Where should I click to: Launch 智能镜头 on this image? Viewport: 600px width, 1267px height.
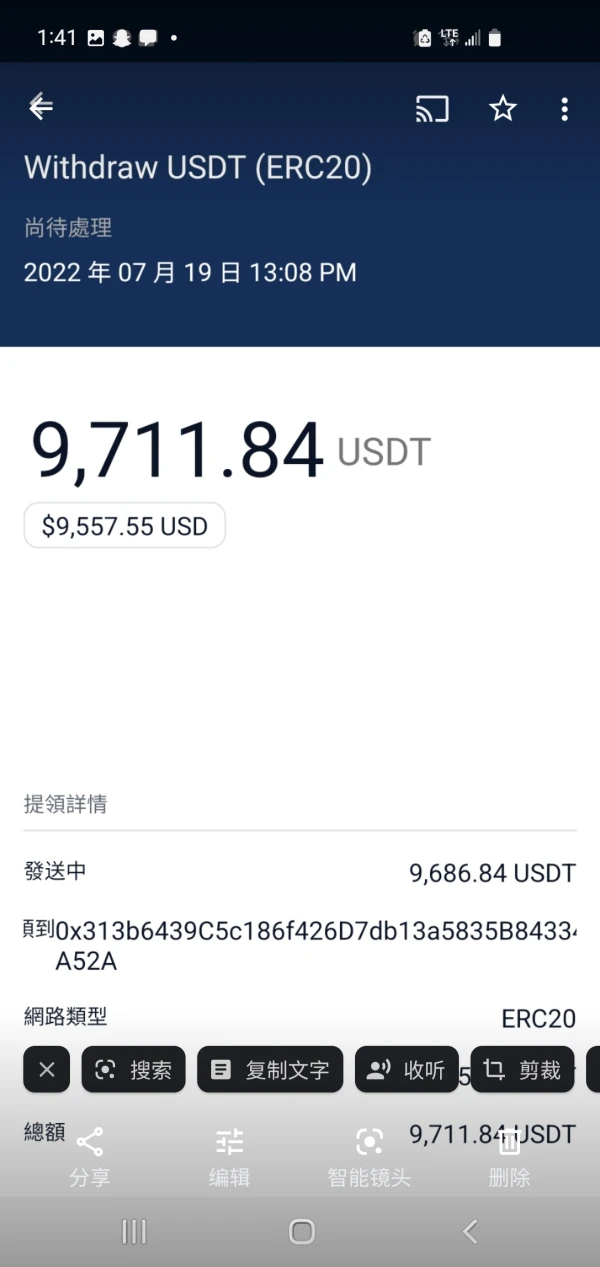point(369,1155)
